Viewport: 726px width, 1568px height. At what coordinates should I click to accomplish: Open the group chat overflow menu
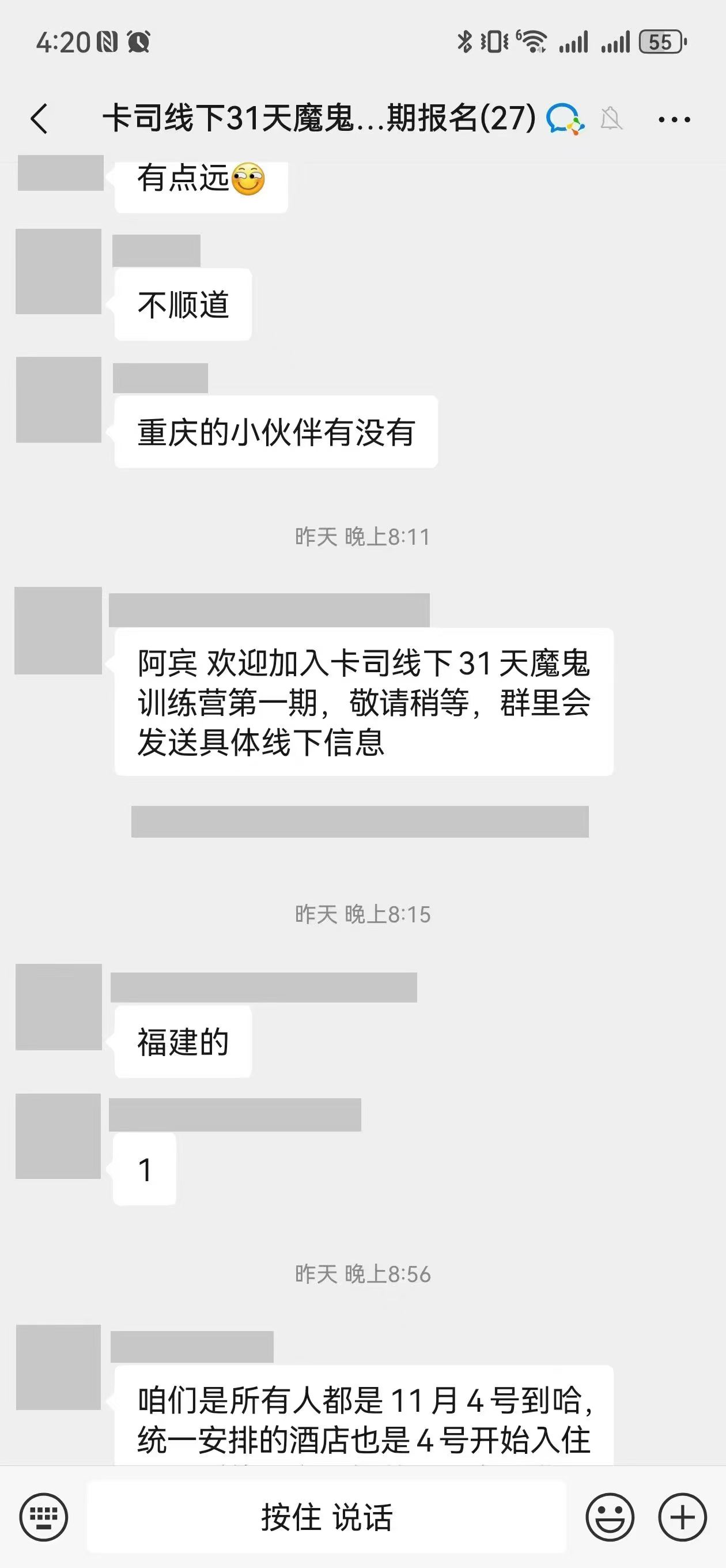pyautogui.click(x=674, y=119)
